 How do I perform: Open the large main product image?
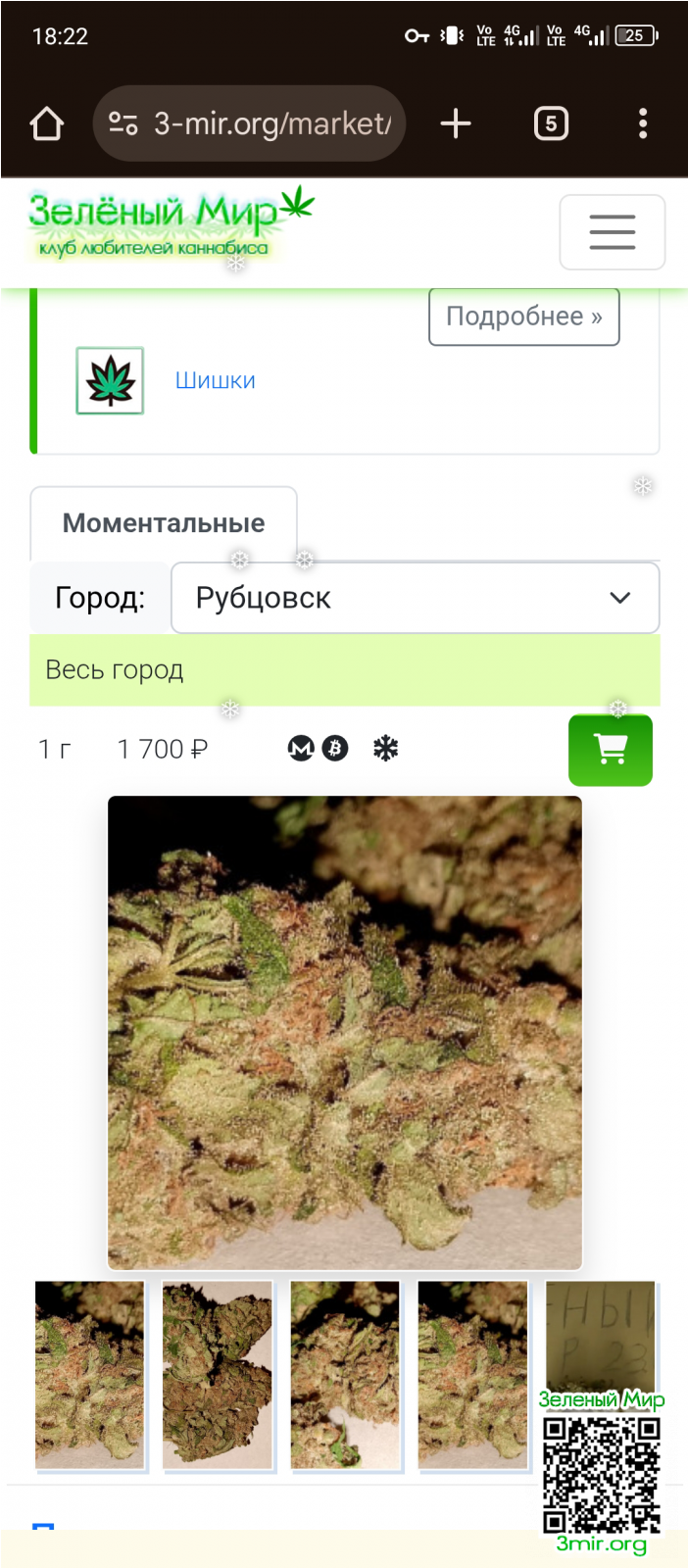[344, 1032]
